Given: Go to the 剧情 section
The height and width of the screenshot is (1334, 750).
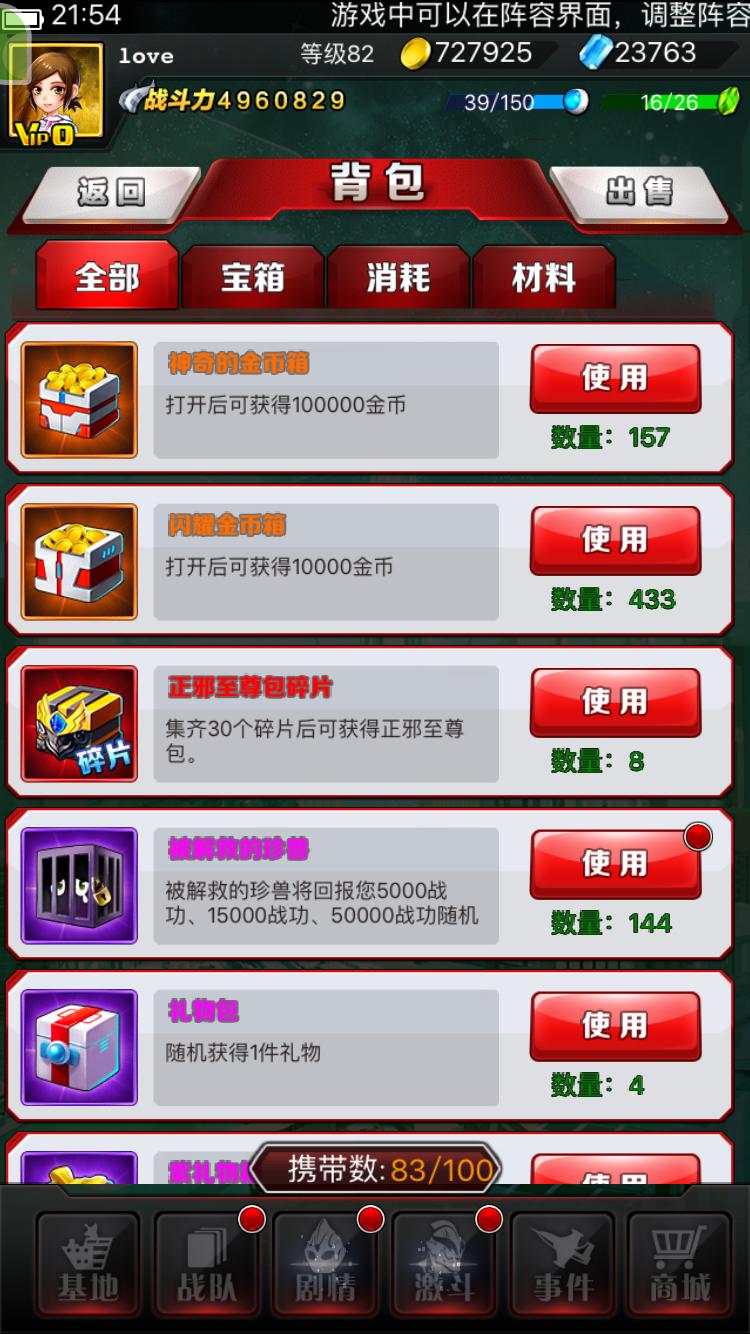Looking at the screenshot, I should pos(325,1272).
